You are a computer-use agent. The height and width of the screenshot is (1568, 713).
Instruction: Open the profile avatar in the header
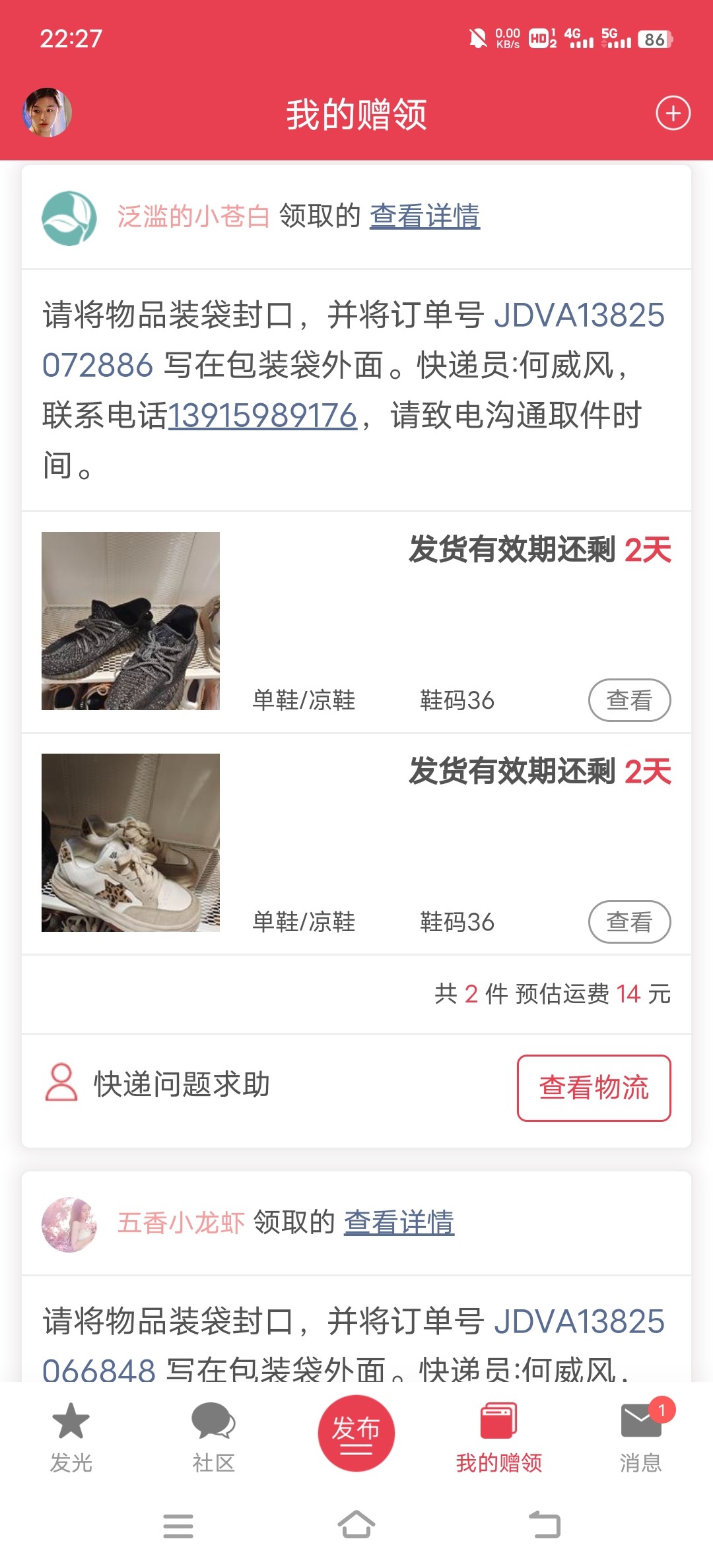click(47, 113)
